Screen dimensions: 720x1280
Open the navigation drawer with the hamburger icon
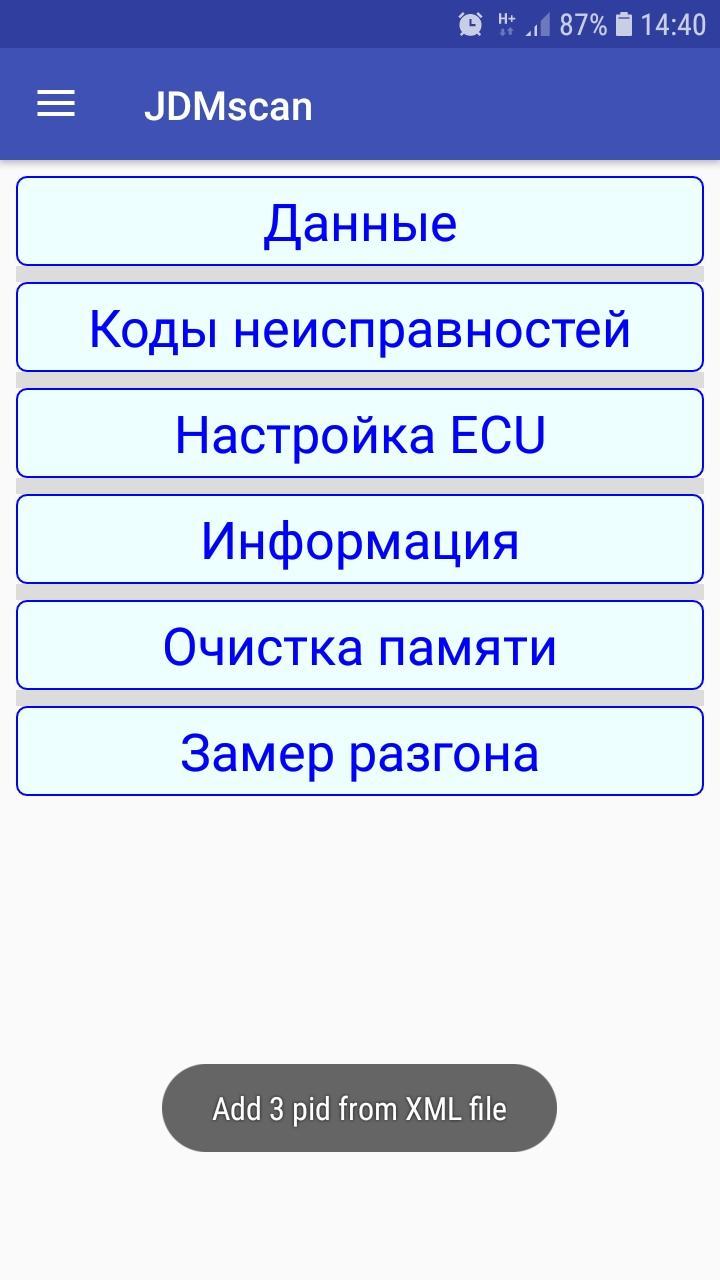(55, 103)
